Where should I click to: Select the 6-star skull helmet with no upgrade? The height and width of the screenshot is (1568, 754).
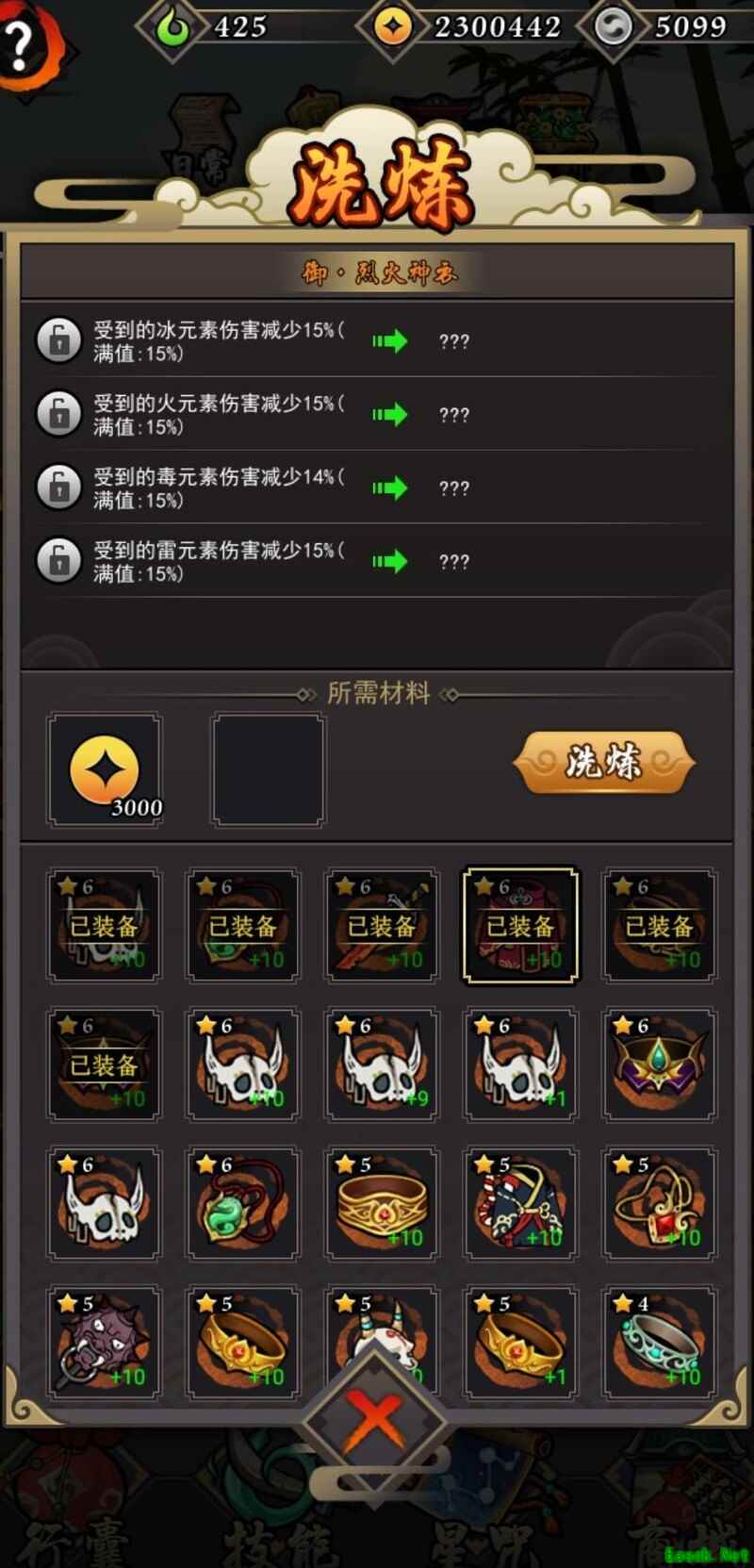click(x=104, y=1203)
